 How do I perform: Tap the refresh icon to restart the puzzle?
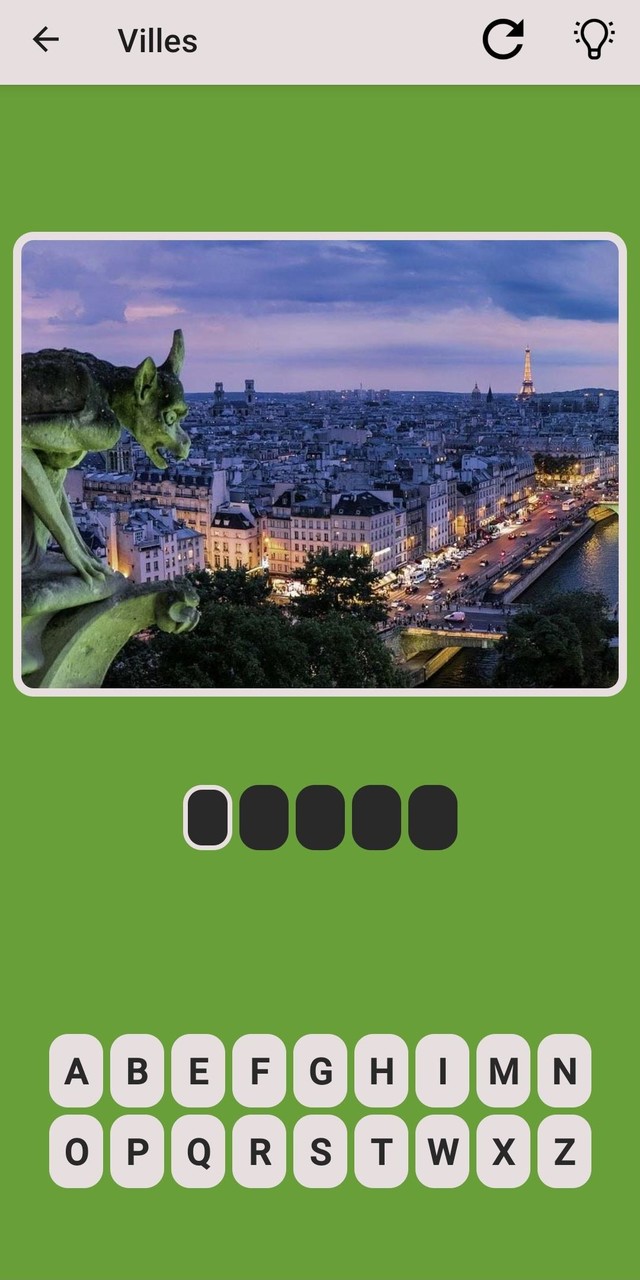coord(503,40)
